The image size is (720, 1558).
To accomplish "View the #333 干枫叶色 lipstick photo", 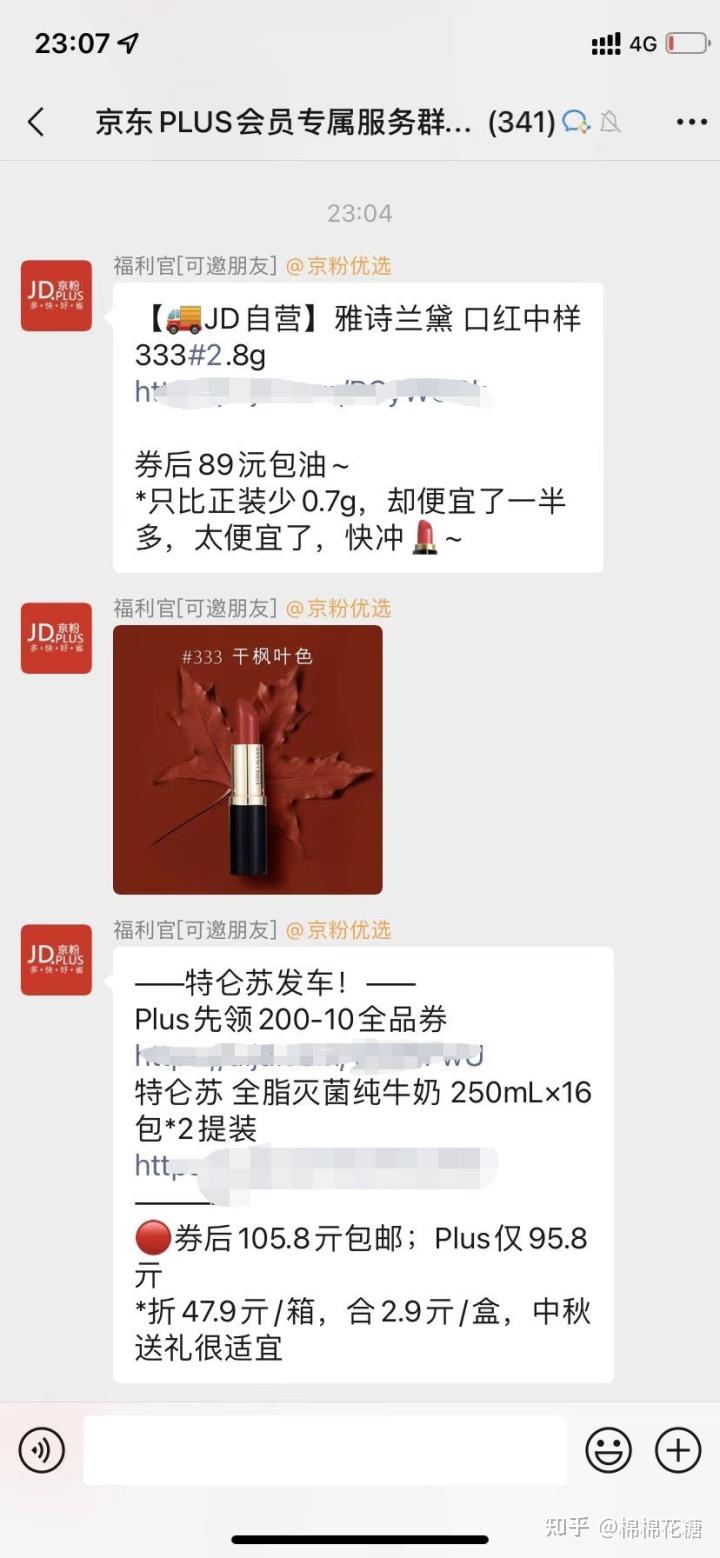I will 247,759.
